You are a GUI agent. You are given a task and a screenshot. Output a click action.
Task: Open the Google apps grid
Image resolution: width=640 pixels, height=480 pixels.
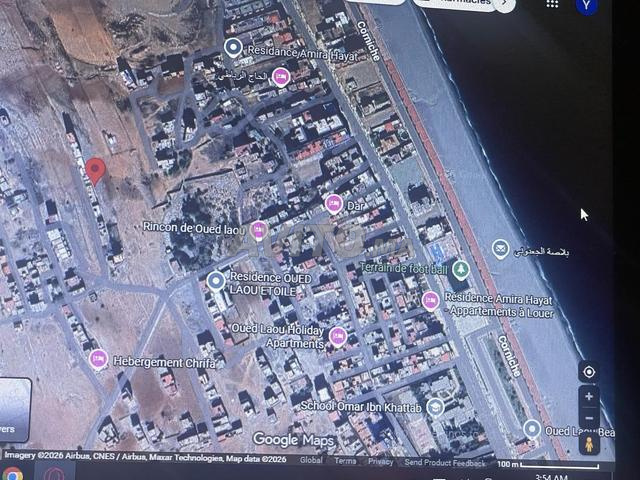[552, 4]
